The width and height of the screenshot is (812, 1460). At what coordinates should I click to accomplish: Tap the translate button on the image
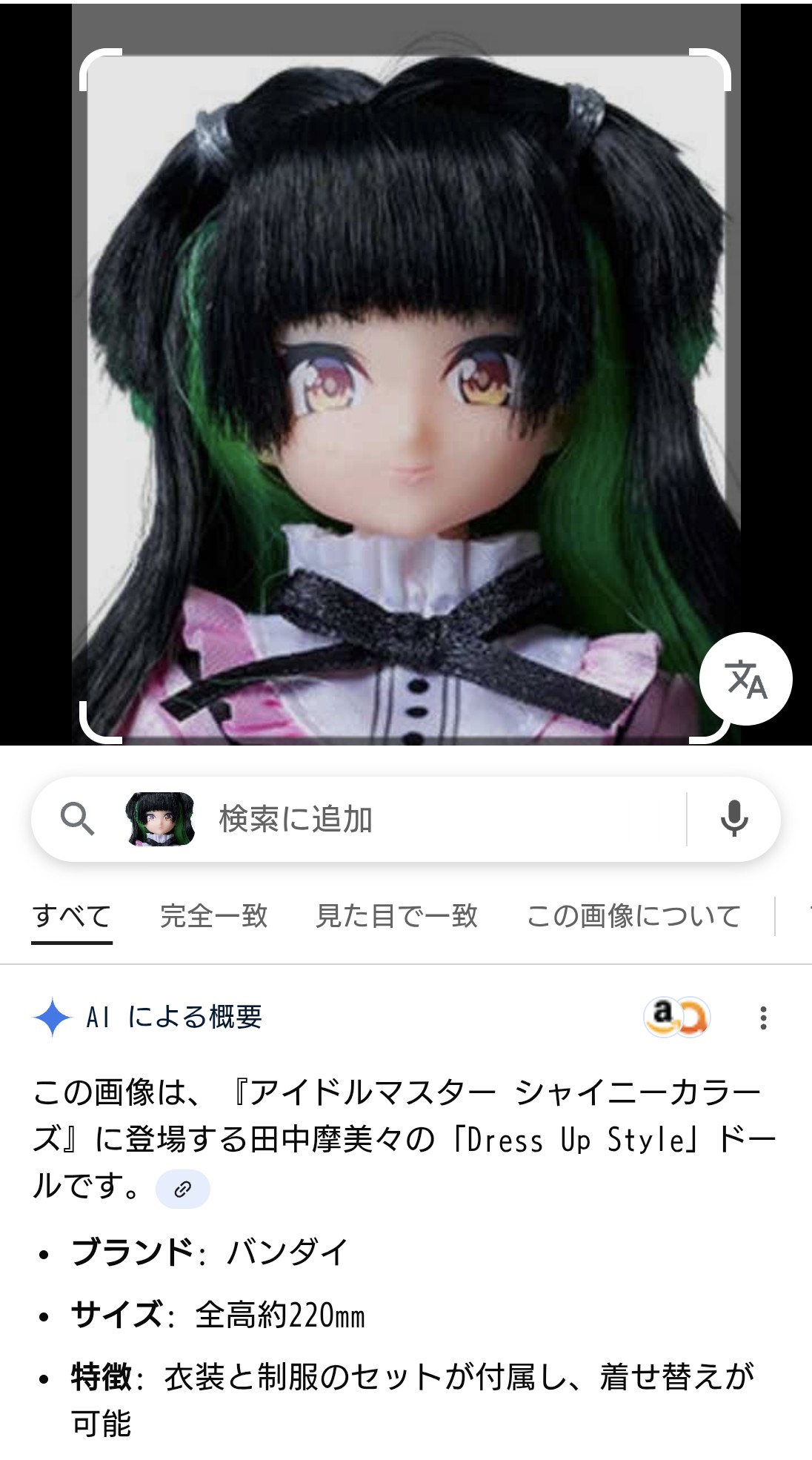point(745,678)
